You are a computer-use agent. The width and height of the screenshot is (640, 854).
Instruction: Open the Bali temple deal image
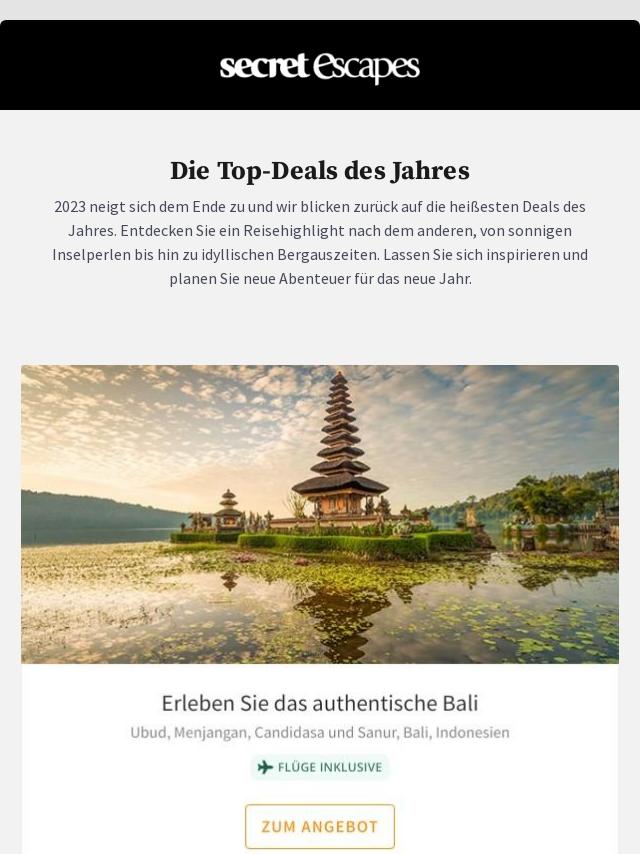pos(320,514)
